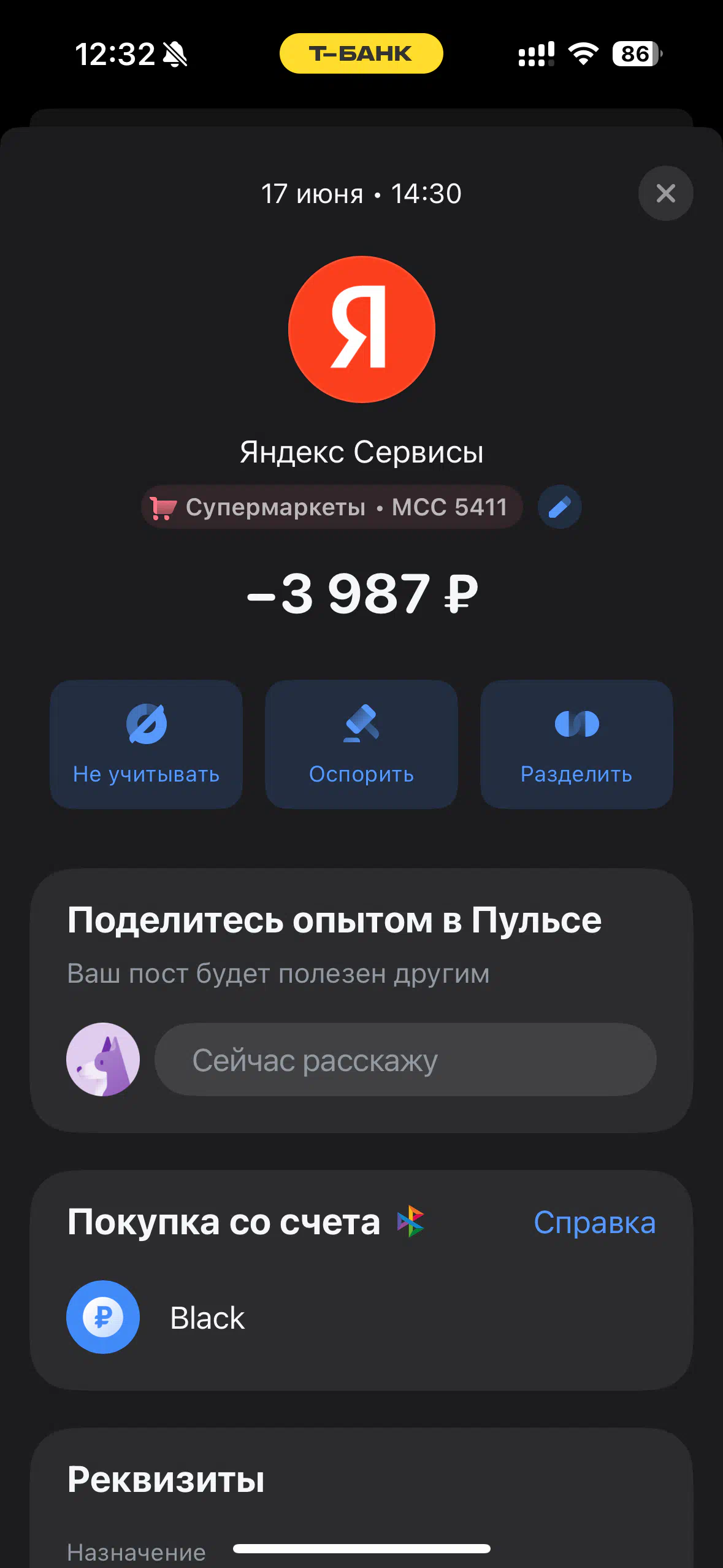The image size is (723, 1568).
Task: Edit the Супермаркеты category with pencil icon
Action: point(559,507)
